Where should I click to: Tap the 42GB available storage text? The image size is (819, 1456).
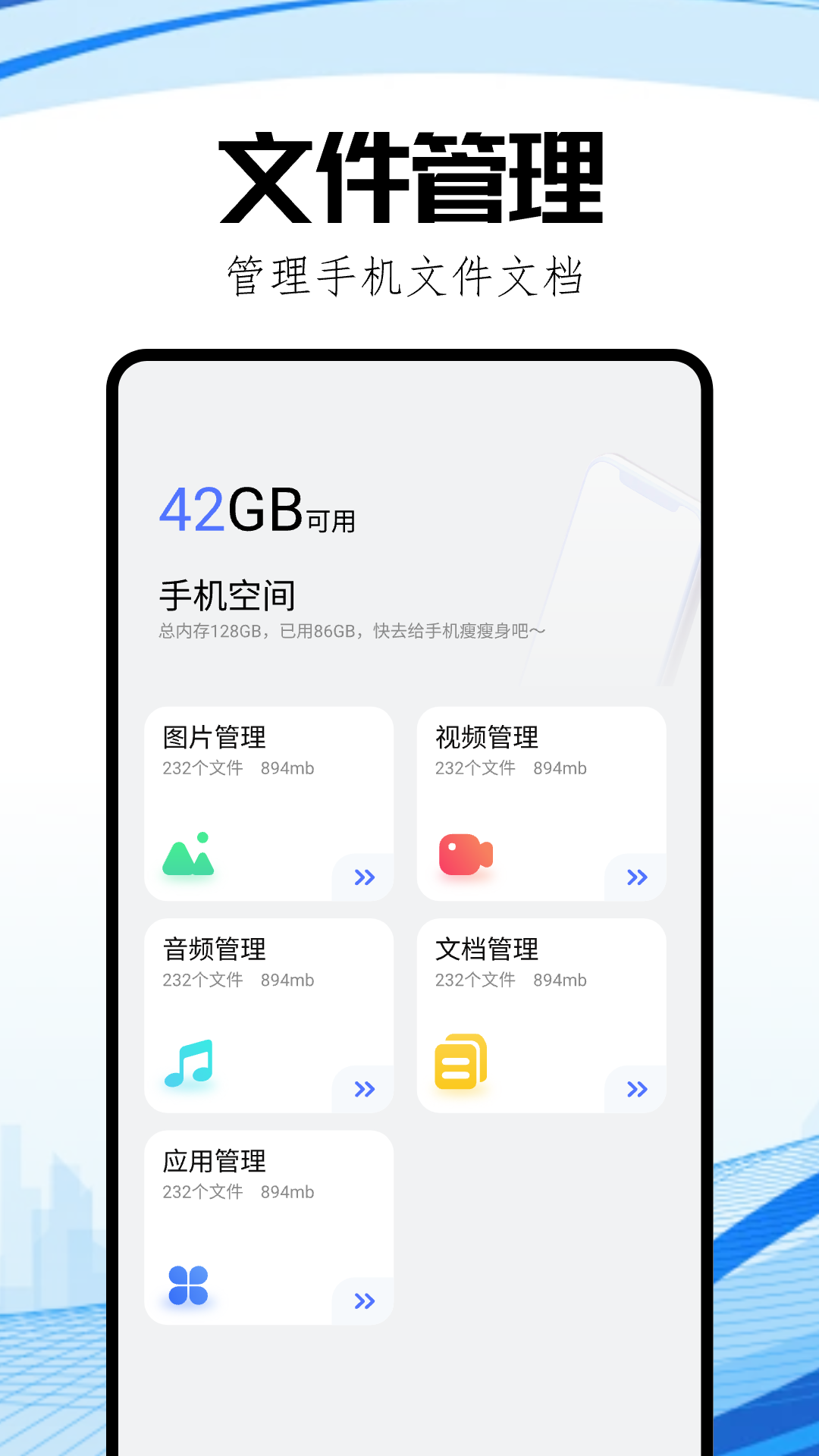tap(258, 514)
